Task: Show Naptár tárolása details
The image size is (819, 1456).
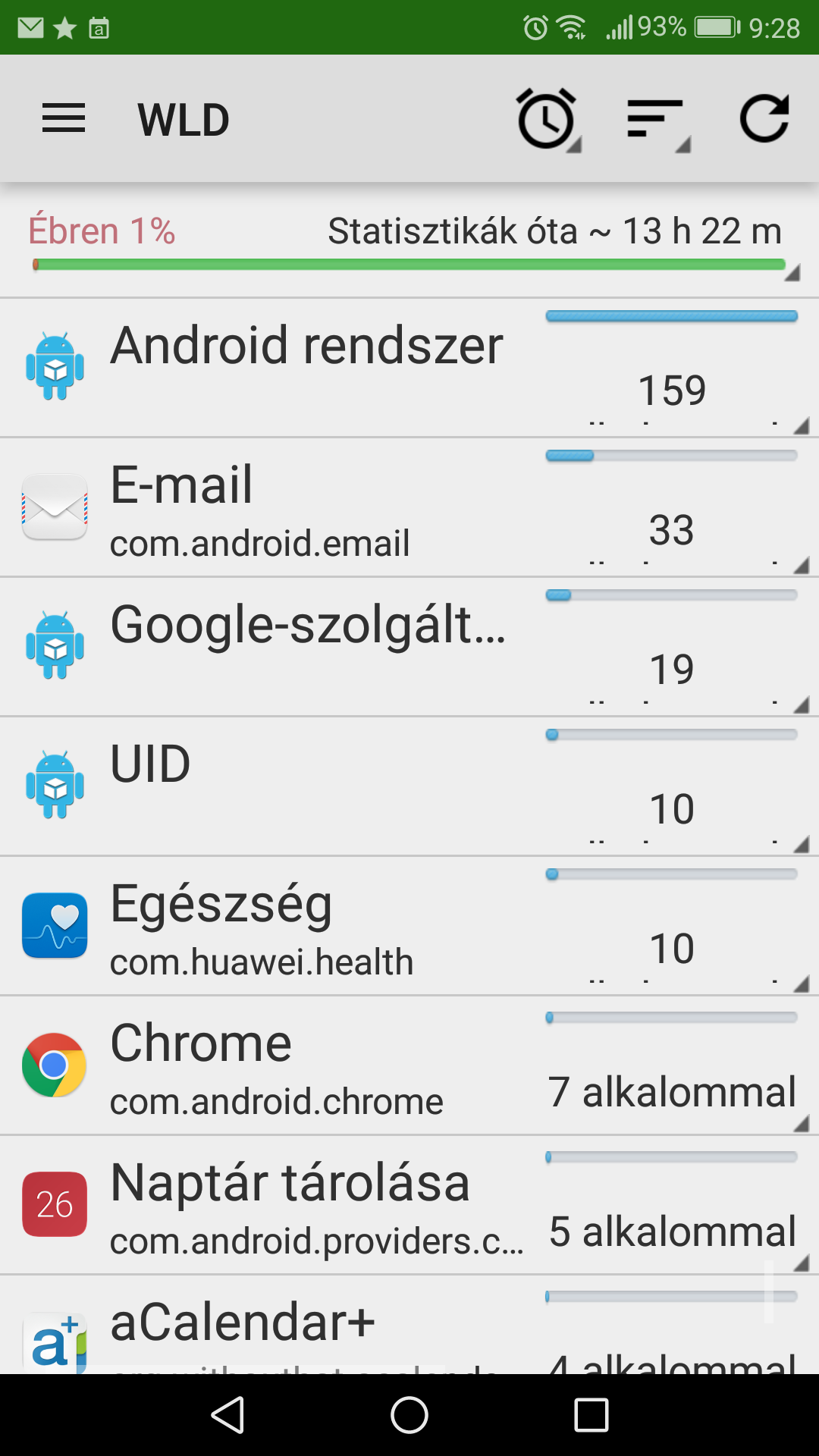Action: pos(409,1205)
